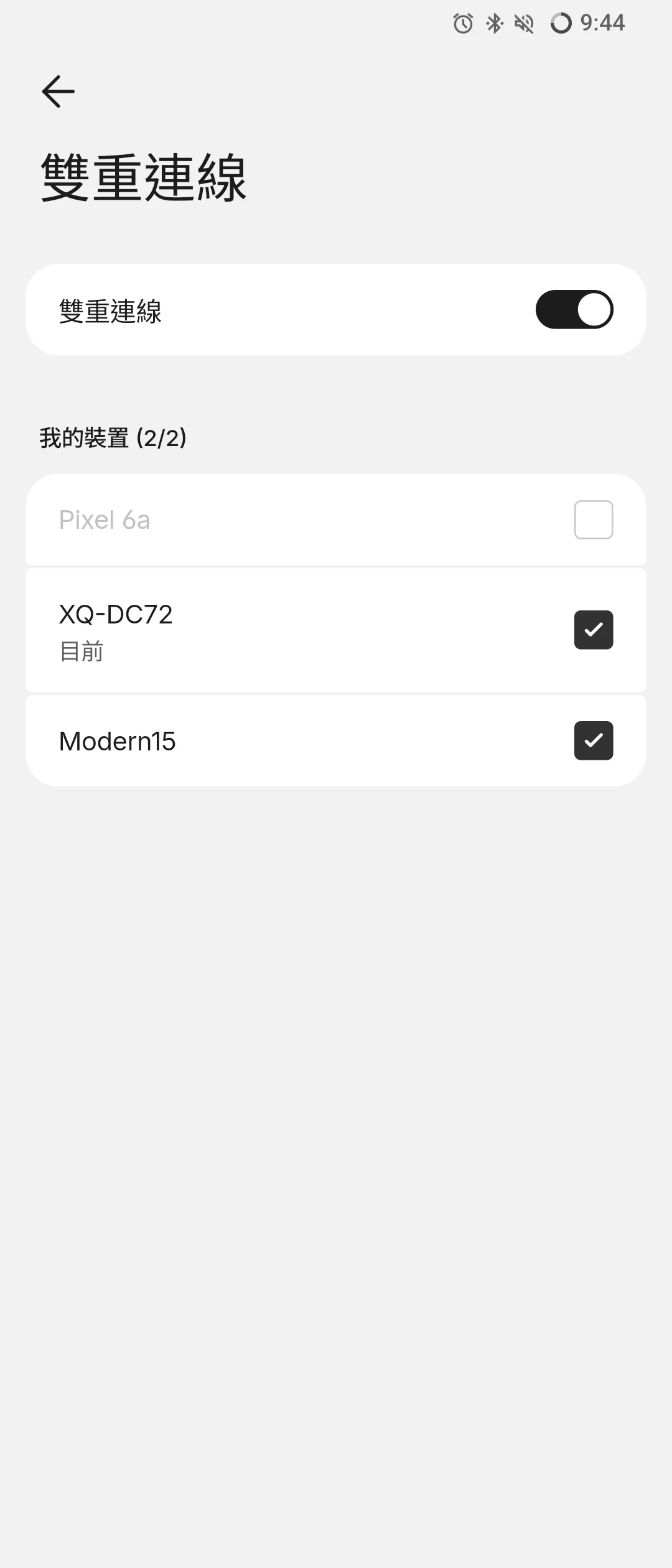
Task: Check the Pixel 6a checkbox
Action: click(x=593, y=520)
